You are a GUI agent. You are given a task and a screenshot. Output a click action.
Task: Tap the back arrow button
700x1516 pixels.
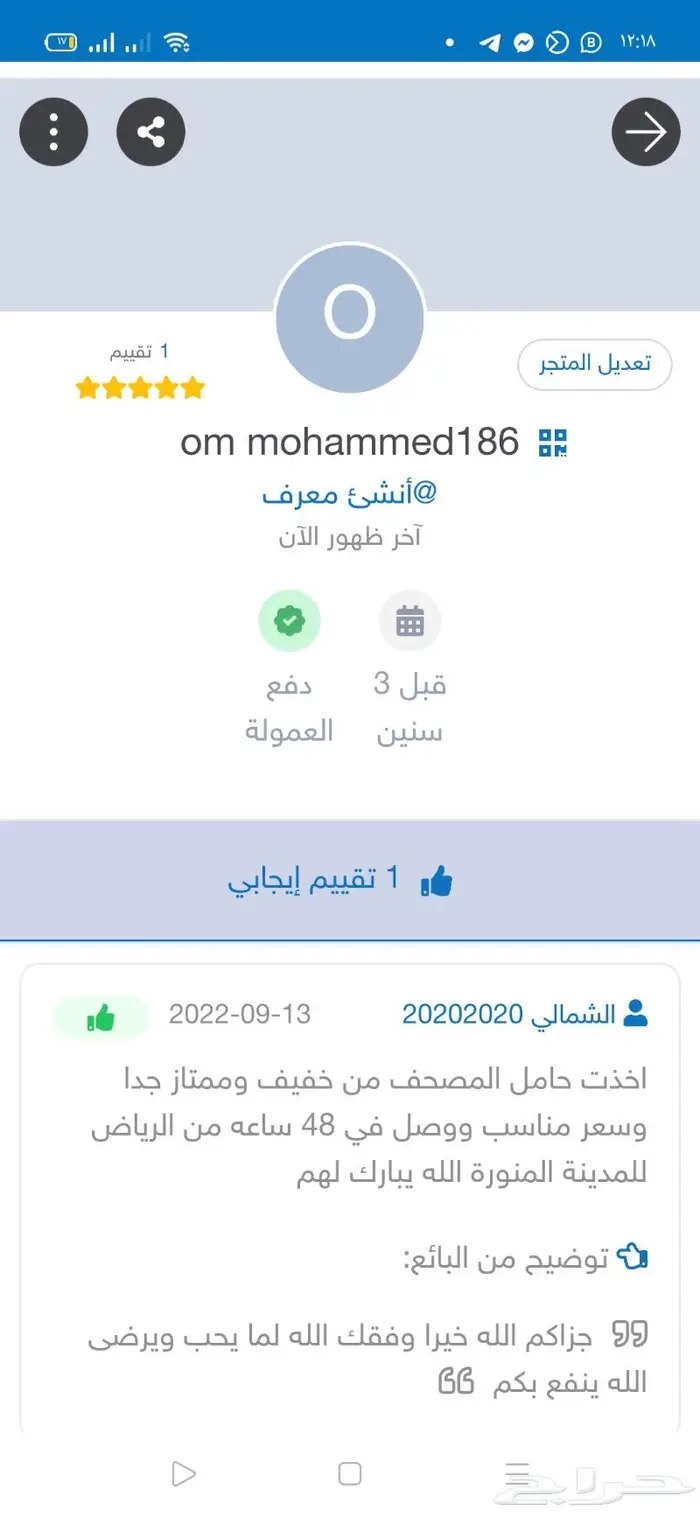(x=646, y=132)
